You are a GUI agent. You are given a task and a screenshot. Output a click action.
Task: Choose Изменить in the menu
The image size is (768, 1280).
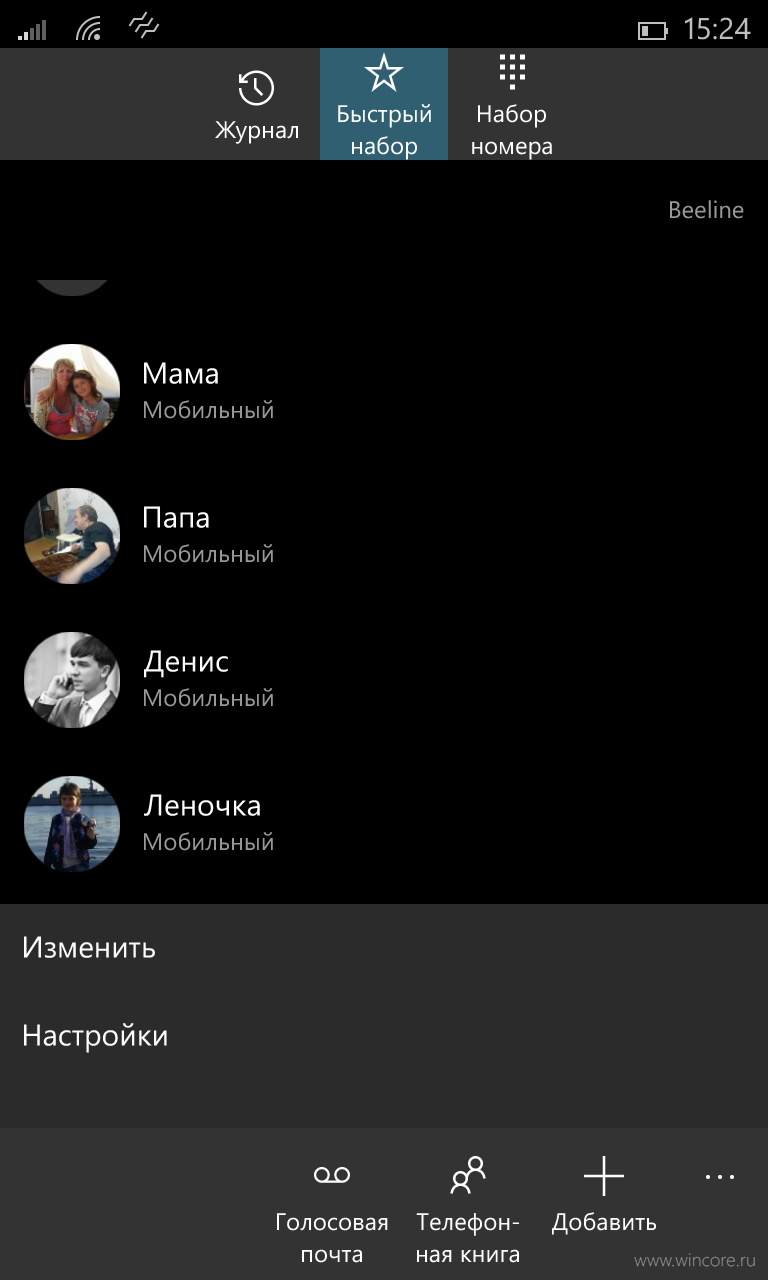coord(384,947)
